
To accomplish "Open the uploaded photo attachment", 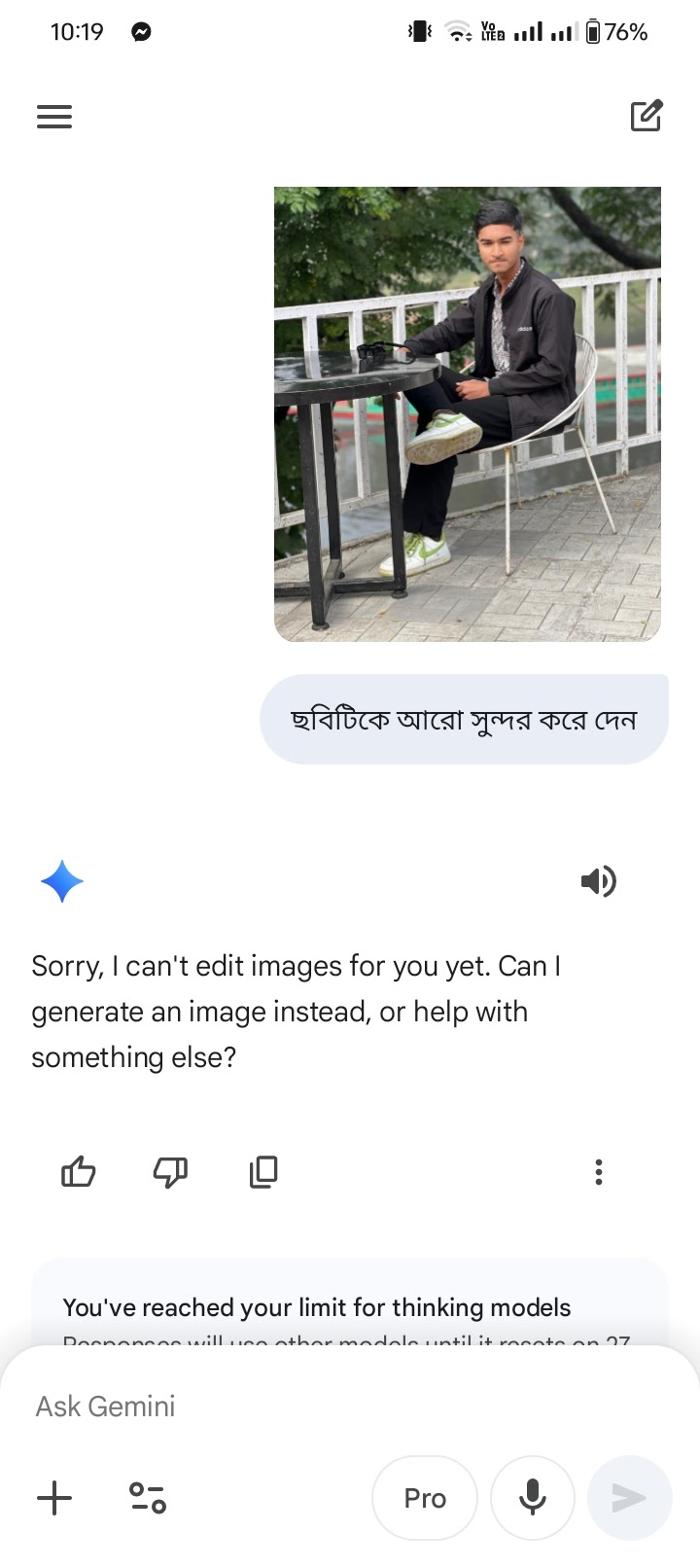I will click(467, 413).
